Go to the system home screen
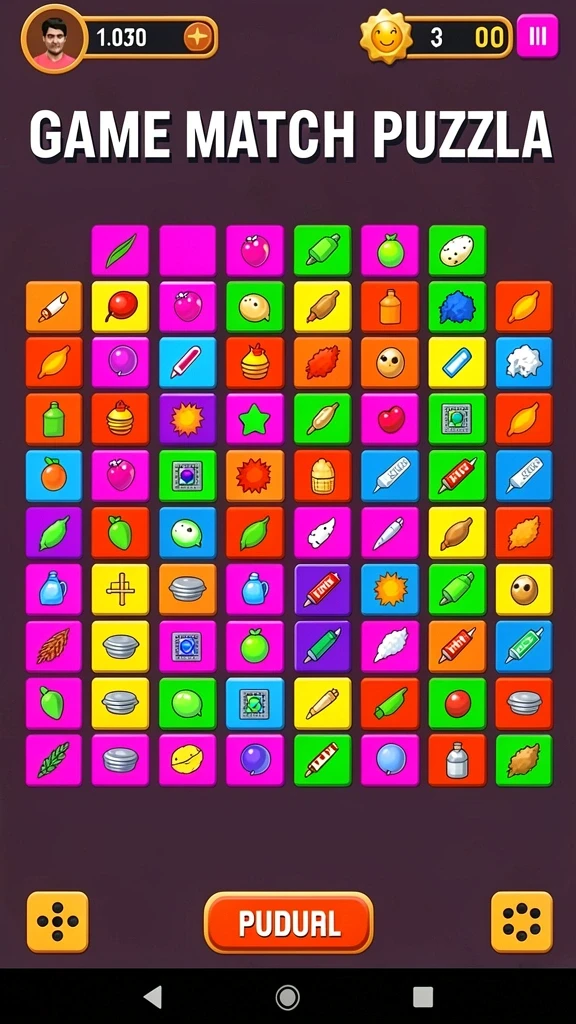576x1024 pixels. [287, 997]
